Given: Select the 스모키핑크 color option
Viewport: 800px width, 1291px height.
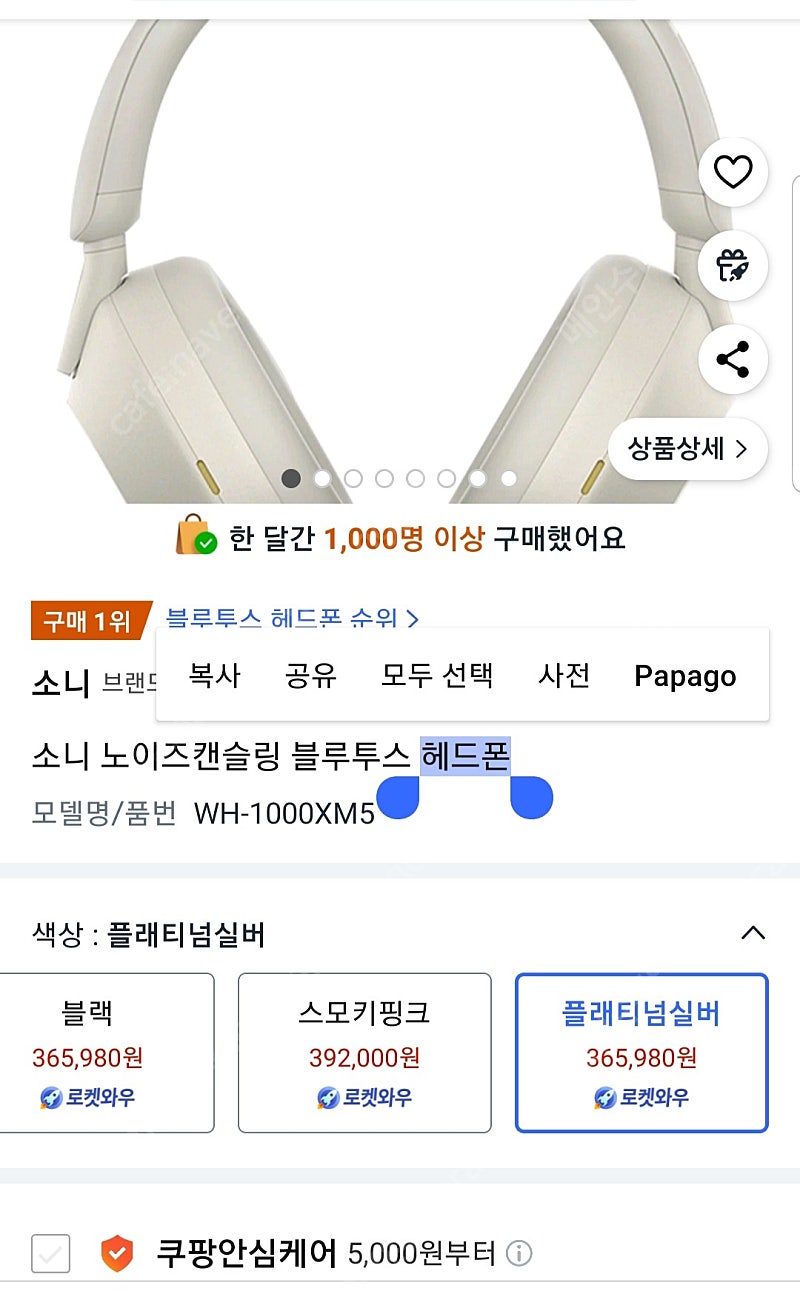Looking at the screenshot, I should click(x=365, y=1053).
